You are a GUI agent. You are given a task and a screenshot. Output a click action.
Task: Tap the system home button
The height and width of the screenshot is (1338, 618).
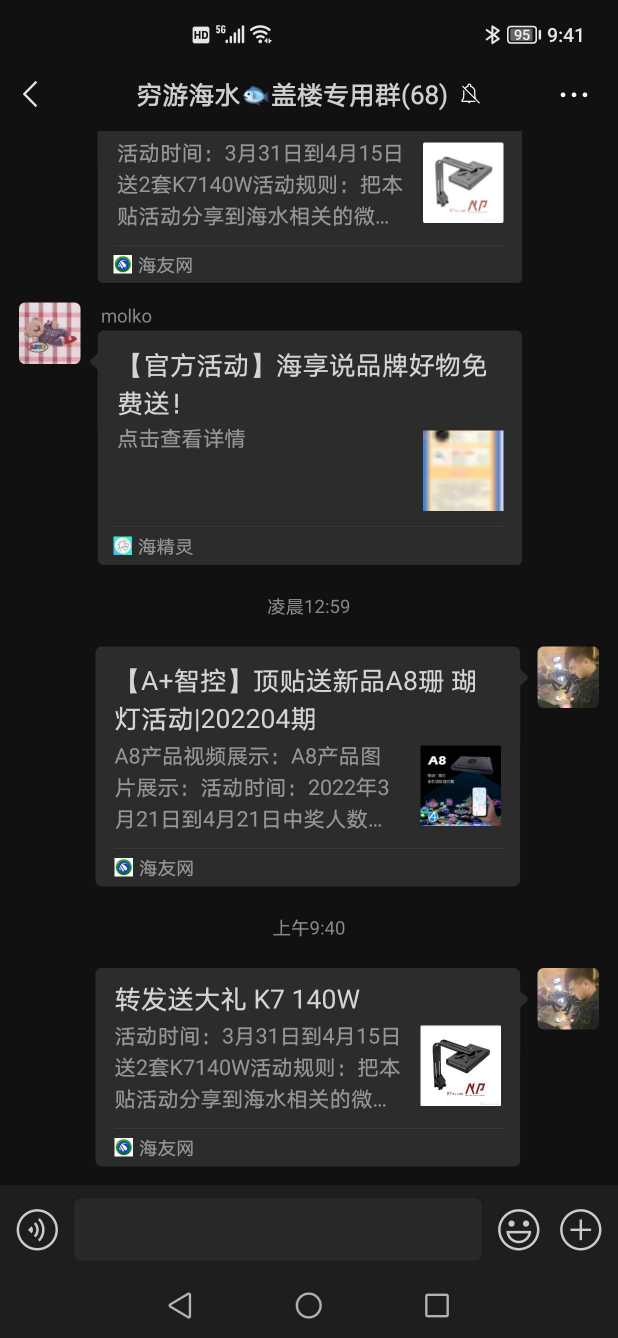click(x=309, y=1305)
